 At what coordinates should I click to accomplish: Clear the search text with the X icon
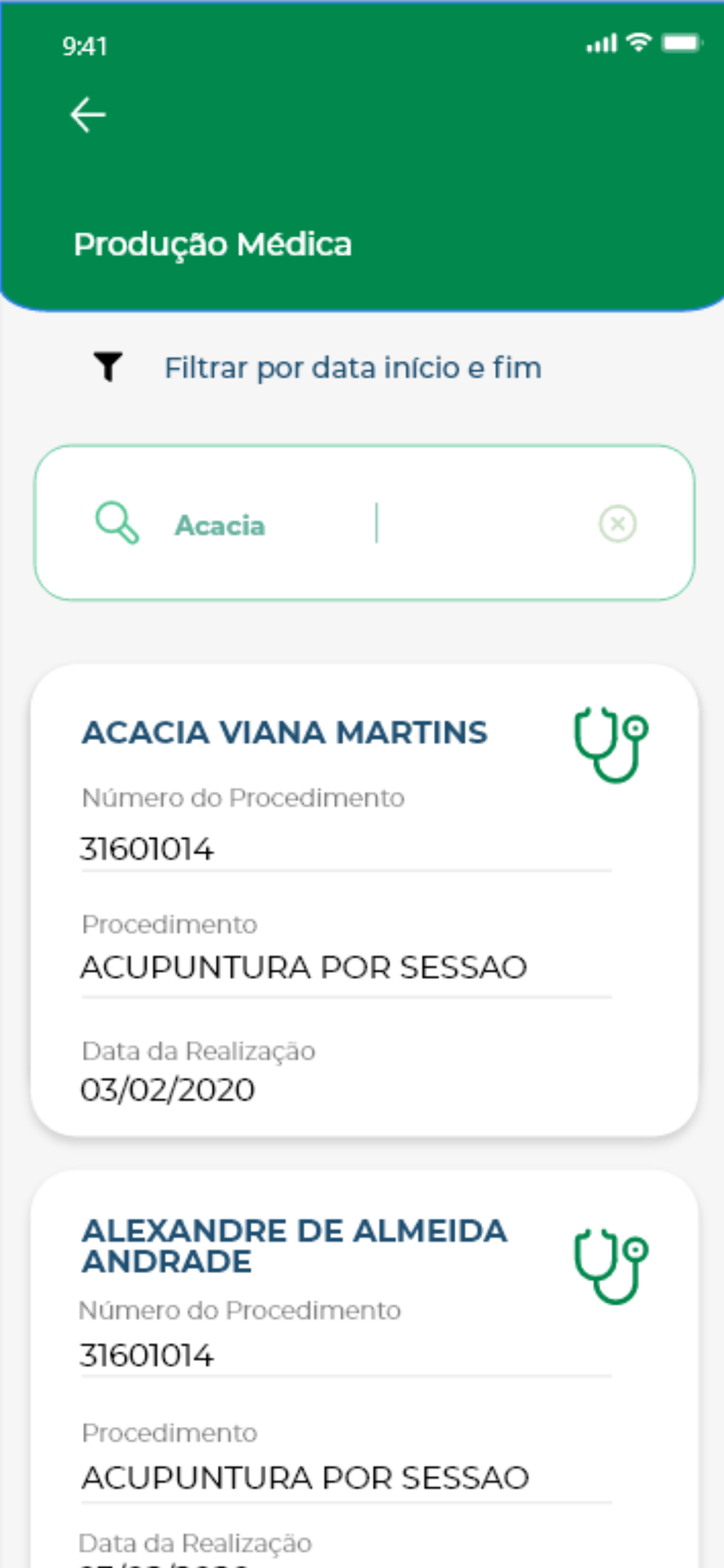(617, 524)
